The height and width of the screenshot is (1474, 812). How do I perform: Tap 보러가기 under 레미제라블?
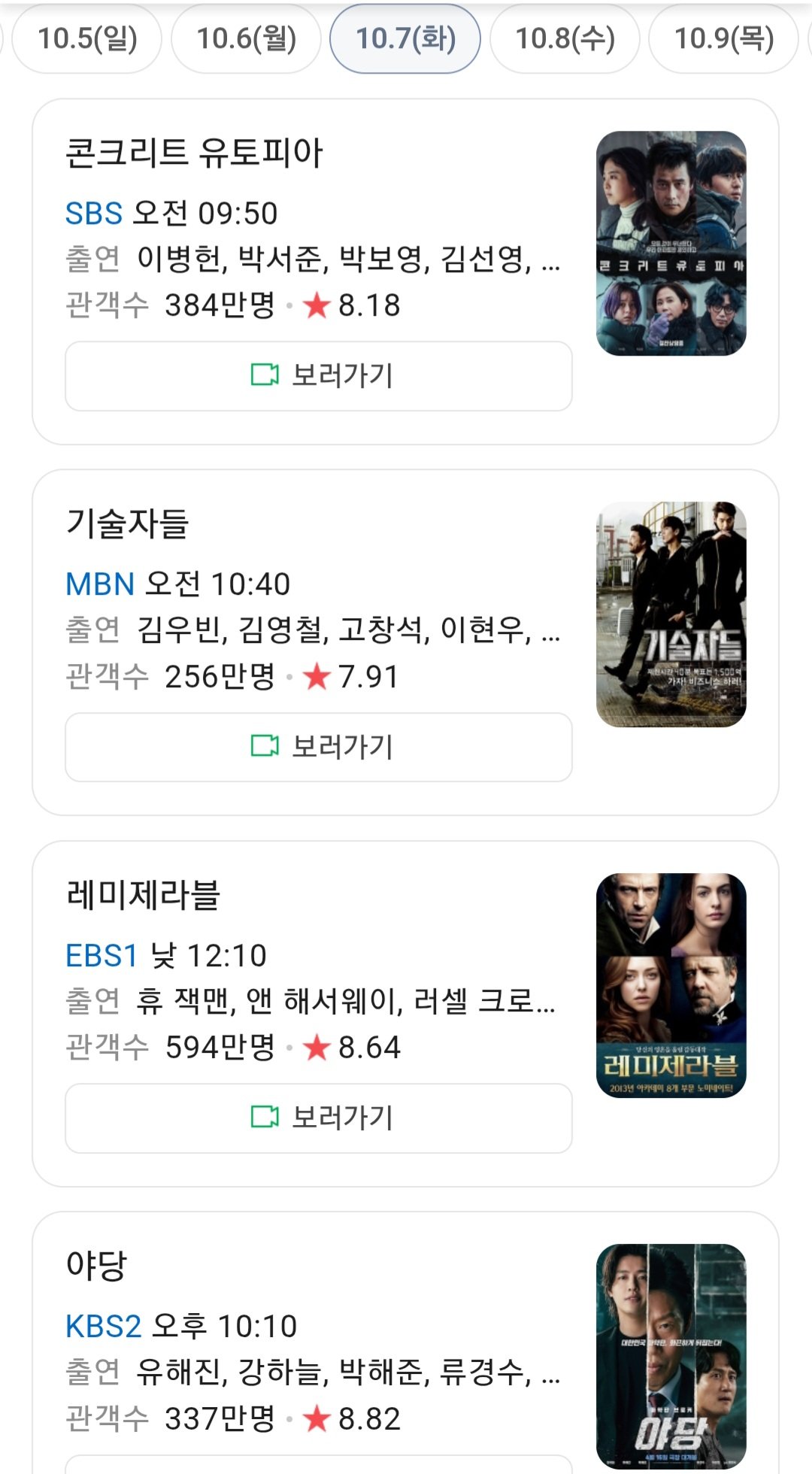coord(319,1118)
